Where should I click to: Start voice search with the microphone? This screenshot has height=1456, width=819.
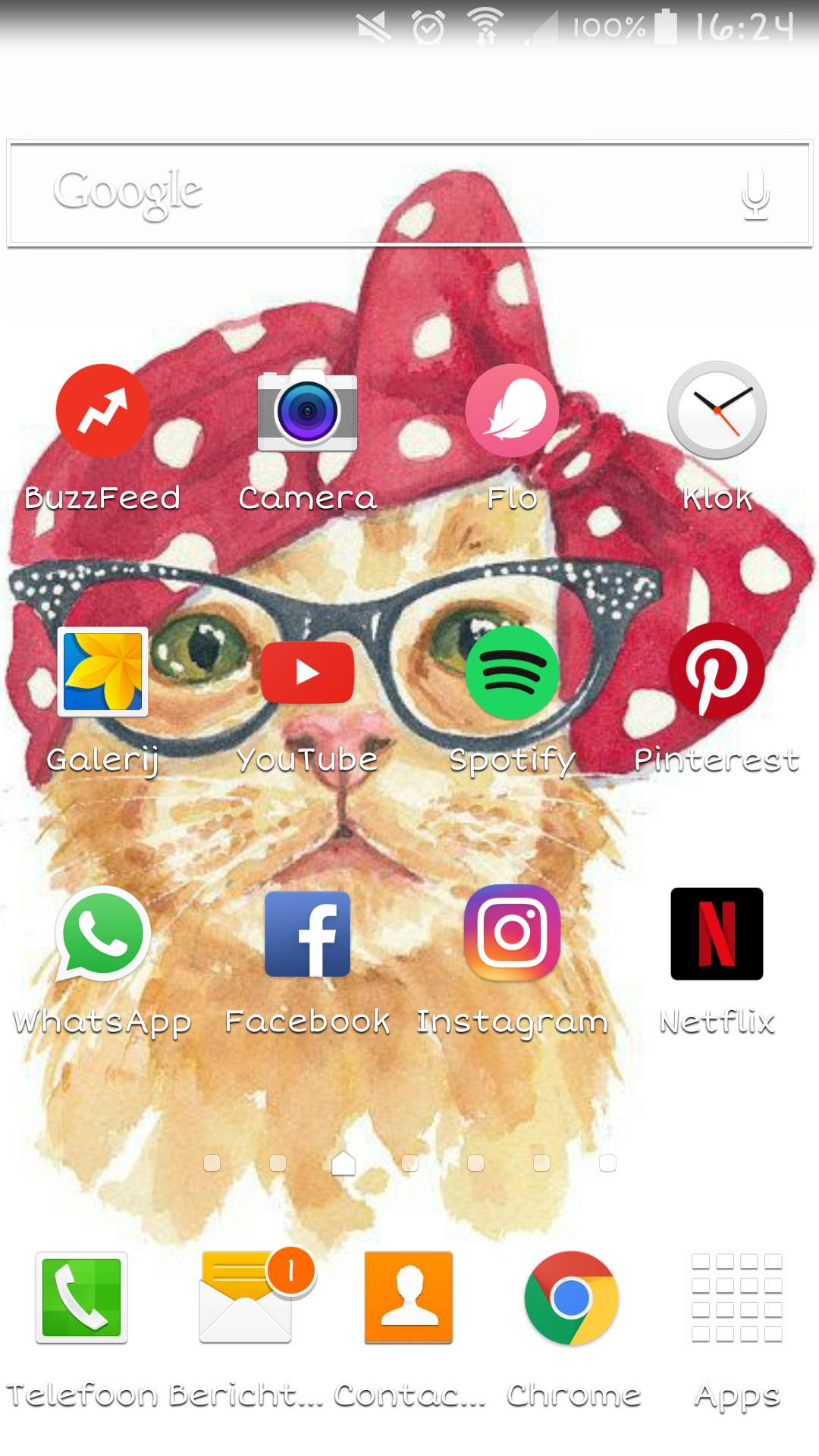click(x=755, y=195)
